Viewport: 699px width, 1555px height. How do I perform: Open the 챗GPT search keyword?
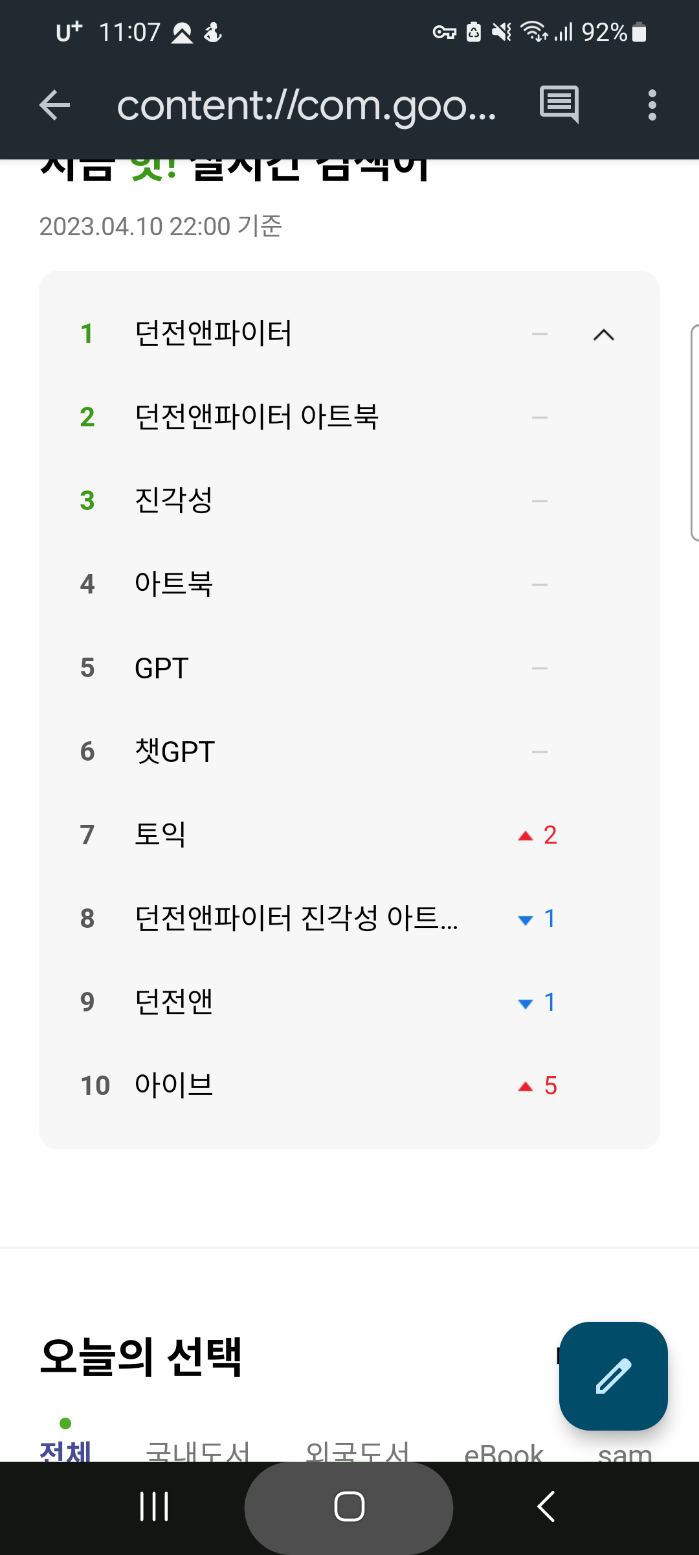pos(174,751)
